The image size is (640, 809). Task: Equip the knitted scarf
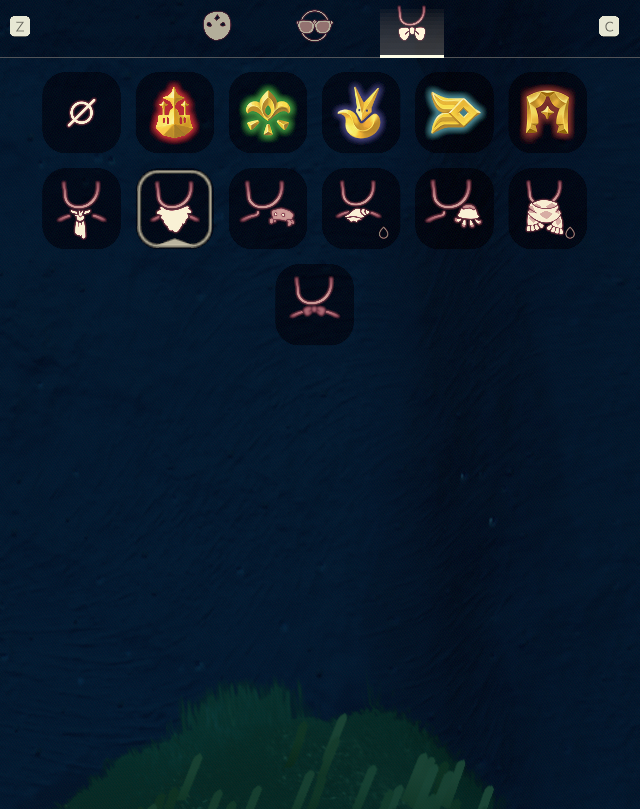coord(547,208)
